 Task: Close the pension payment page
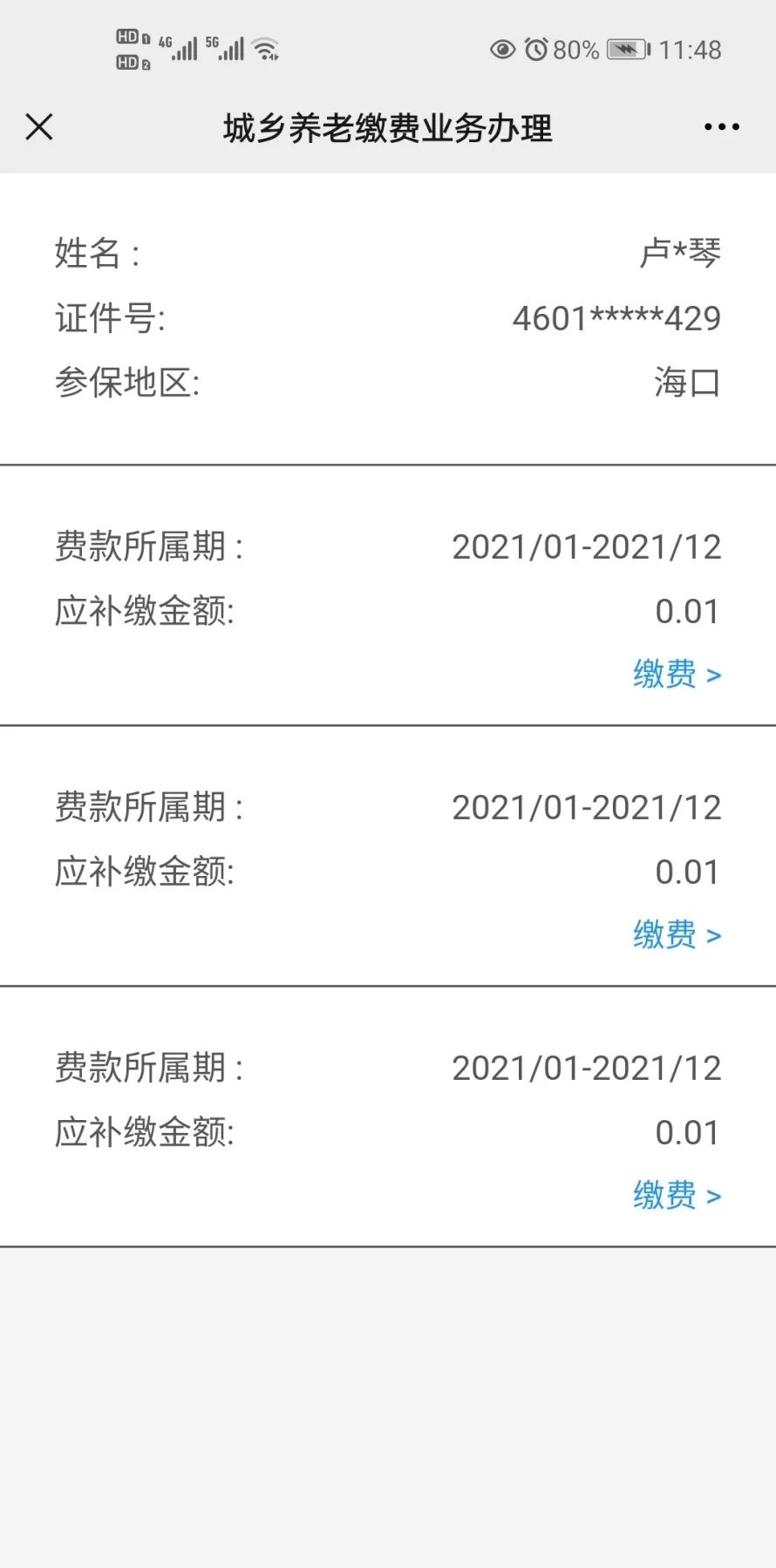coord(39,127)
